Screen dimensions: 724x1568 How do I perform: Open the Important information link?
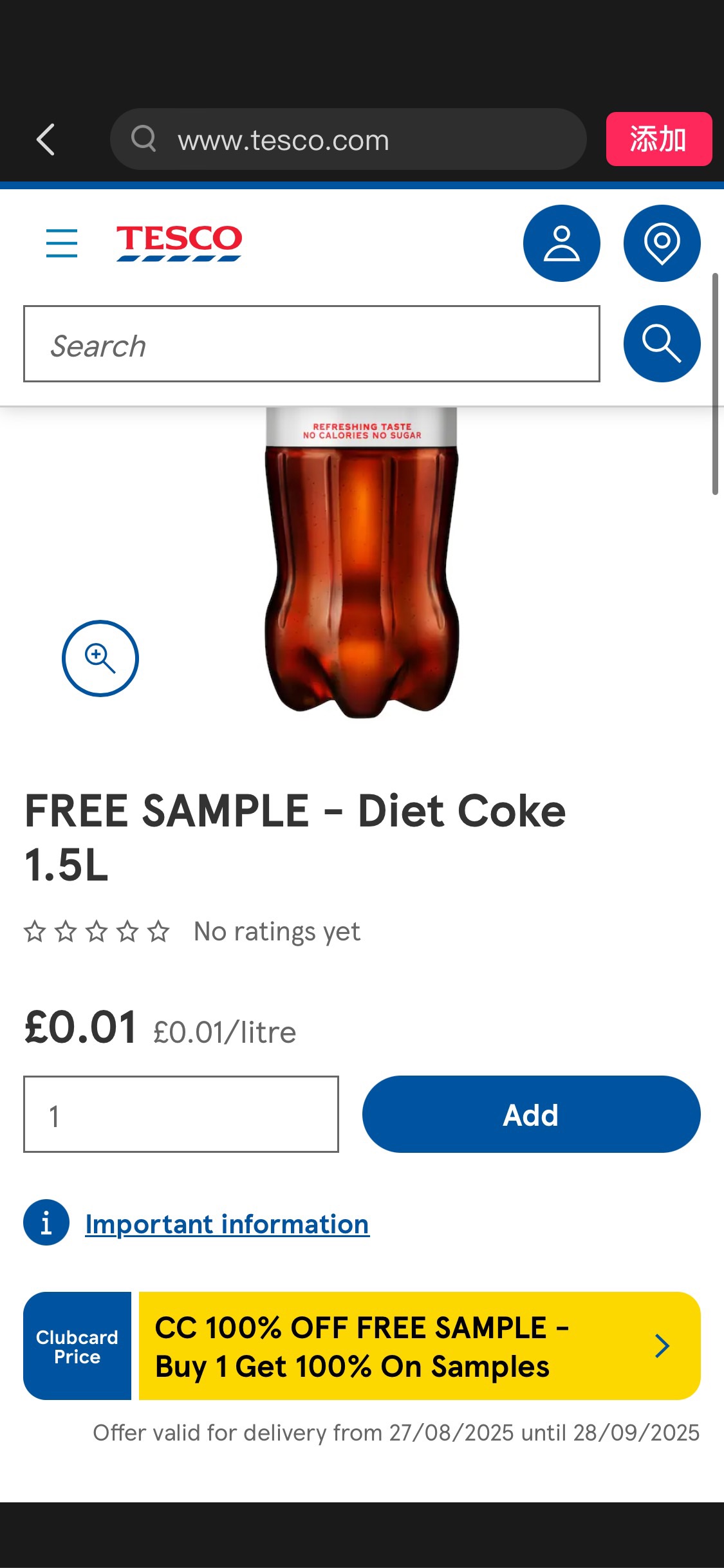tap(227, 1222)
